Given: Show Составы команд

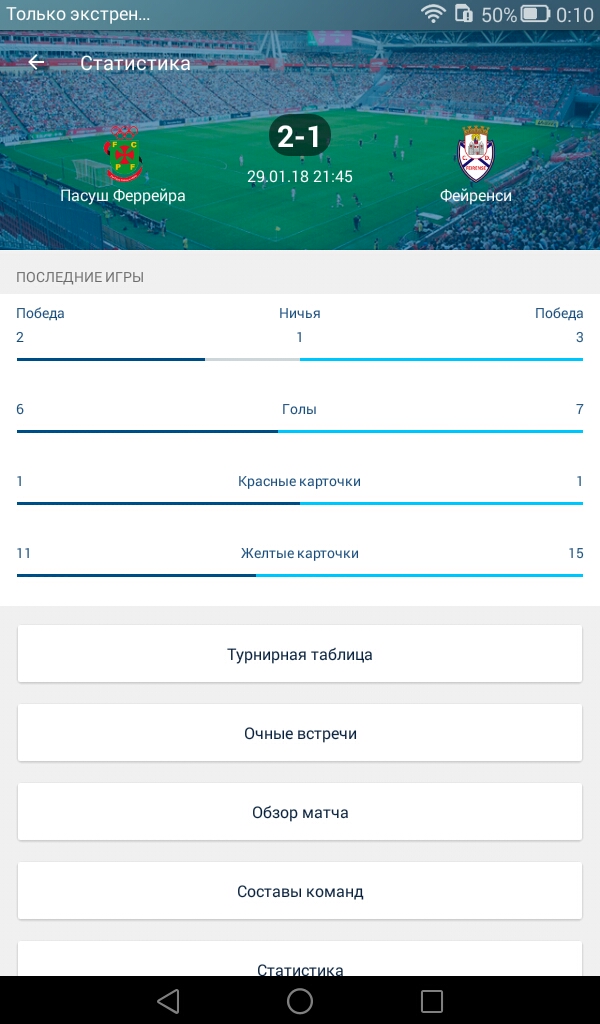Looking at the screenshot, I should point(300,892).
